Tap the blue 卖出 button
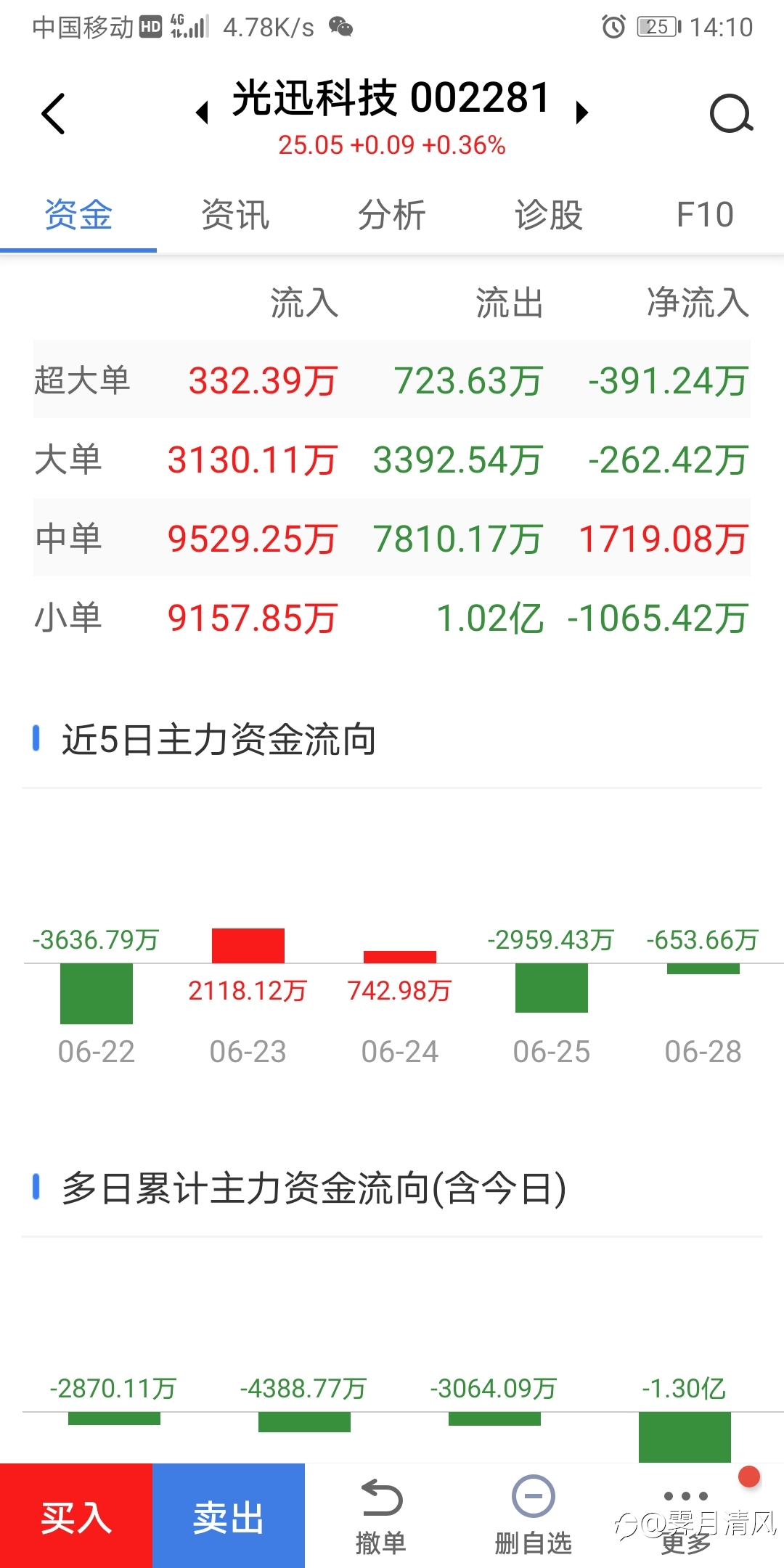Screen dimensions: 784x1568 pos(229,1516)
